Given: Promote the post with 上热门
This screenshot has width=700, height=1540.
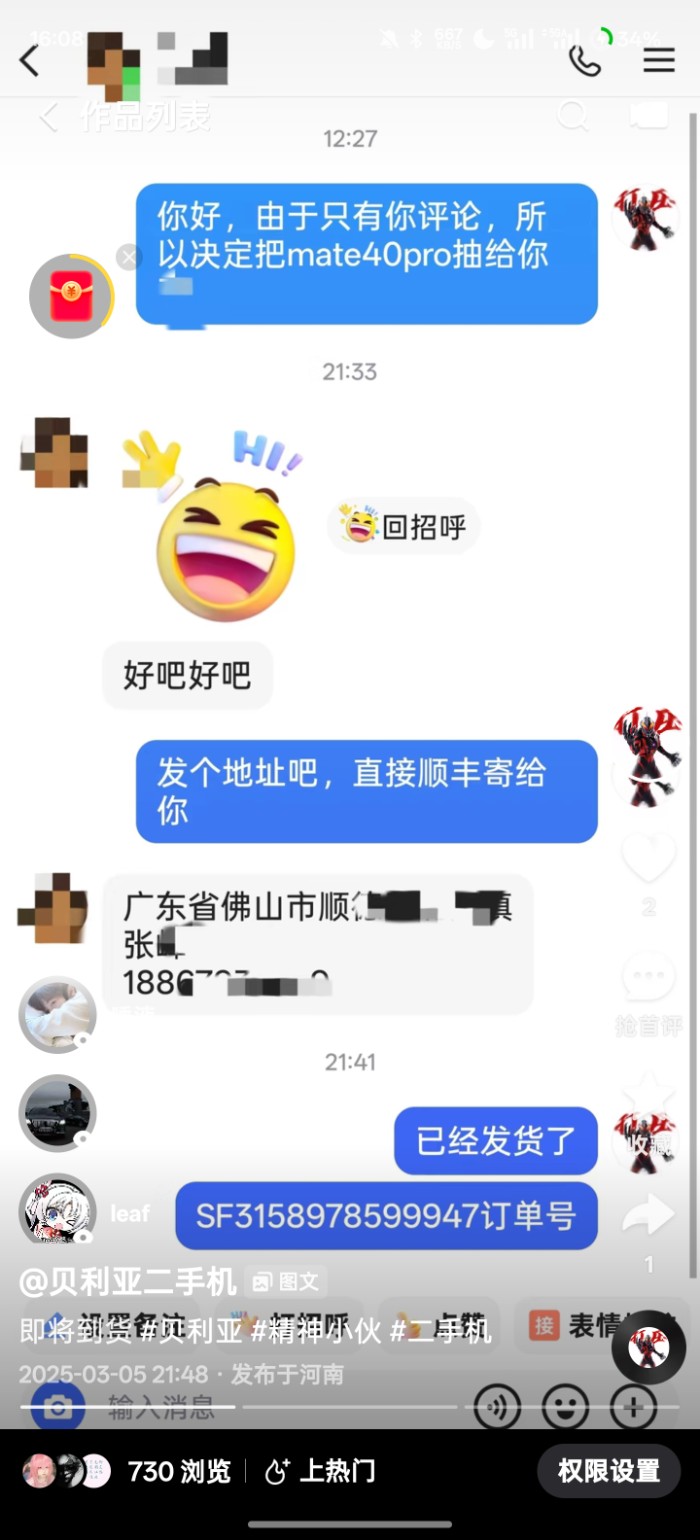Looking at the screenshot, I should [322, 1471].
